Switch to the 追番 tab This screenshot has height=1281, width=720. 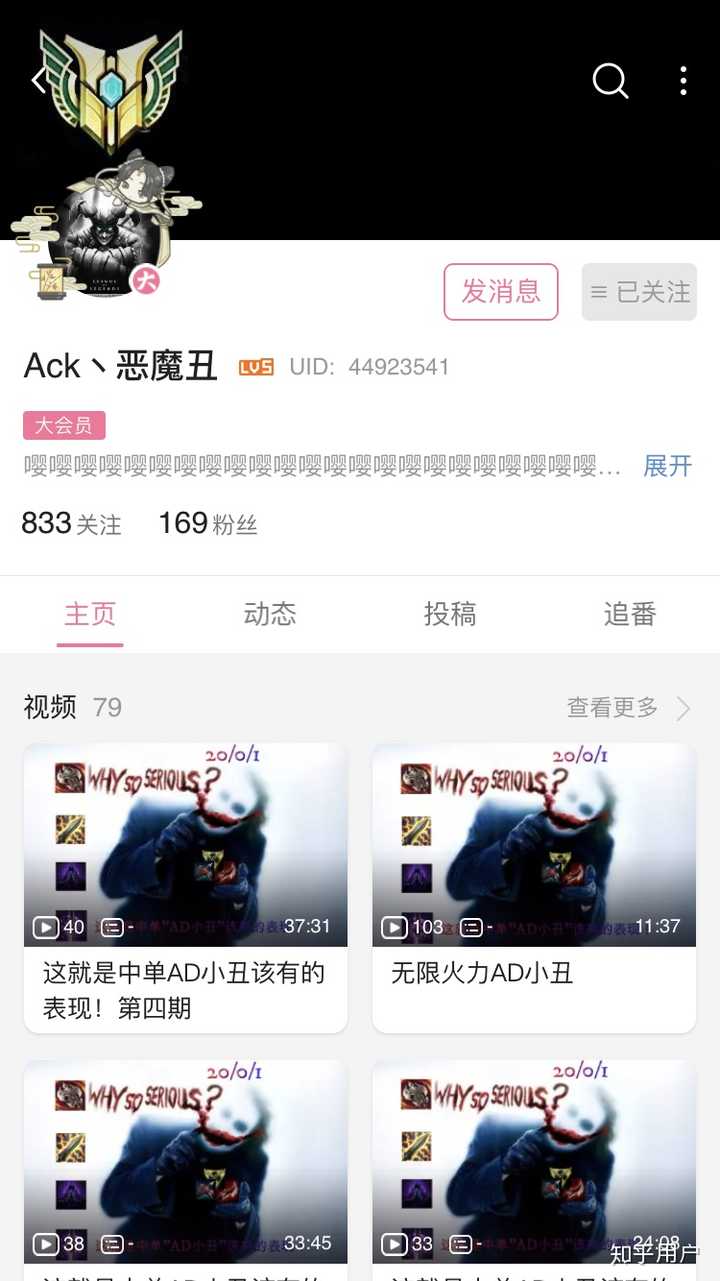pos(630,614)
